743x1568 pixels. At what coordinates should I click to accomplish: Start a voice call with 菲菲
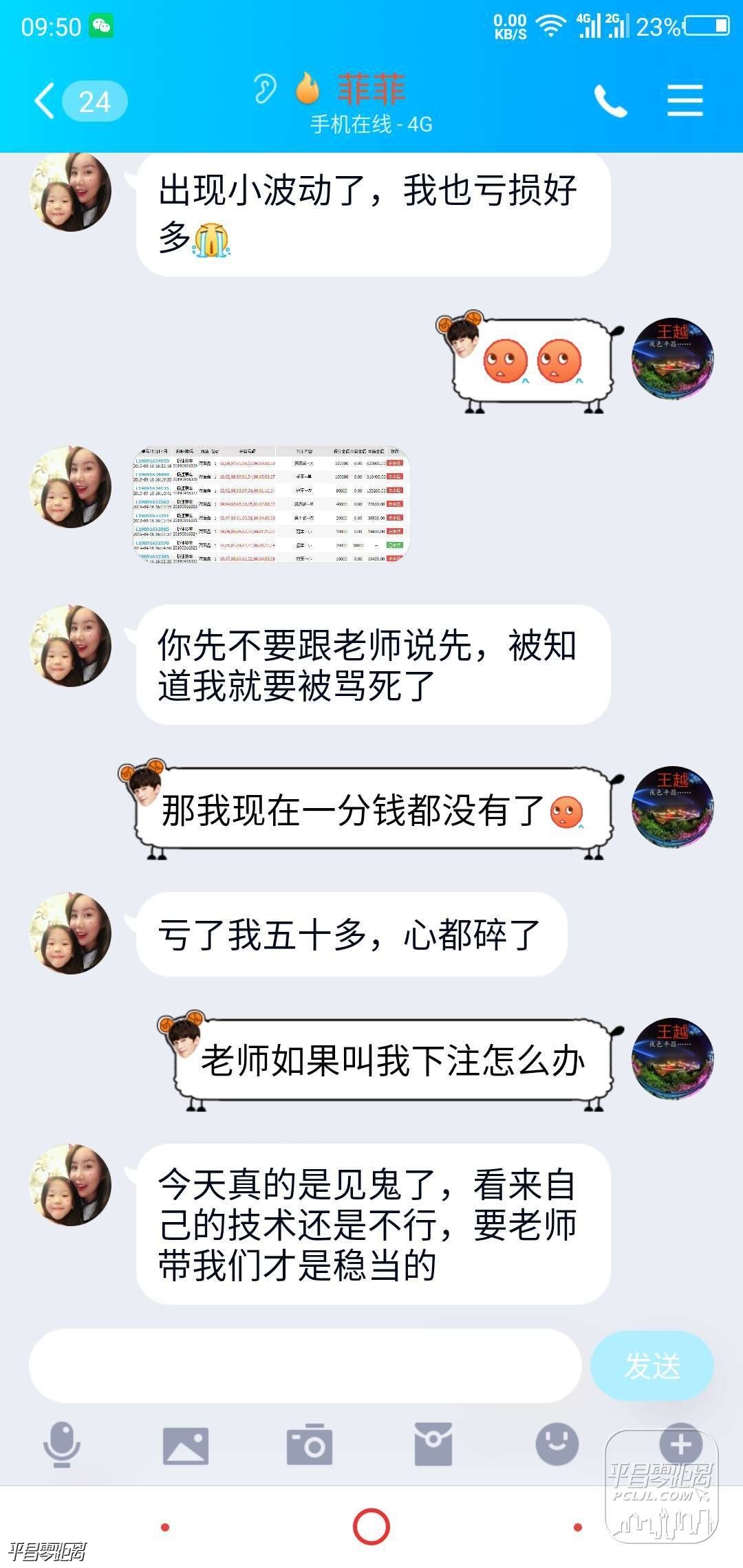[610, 102]
